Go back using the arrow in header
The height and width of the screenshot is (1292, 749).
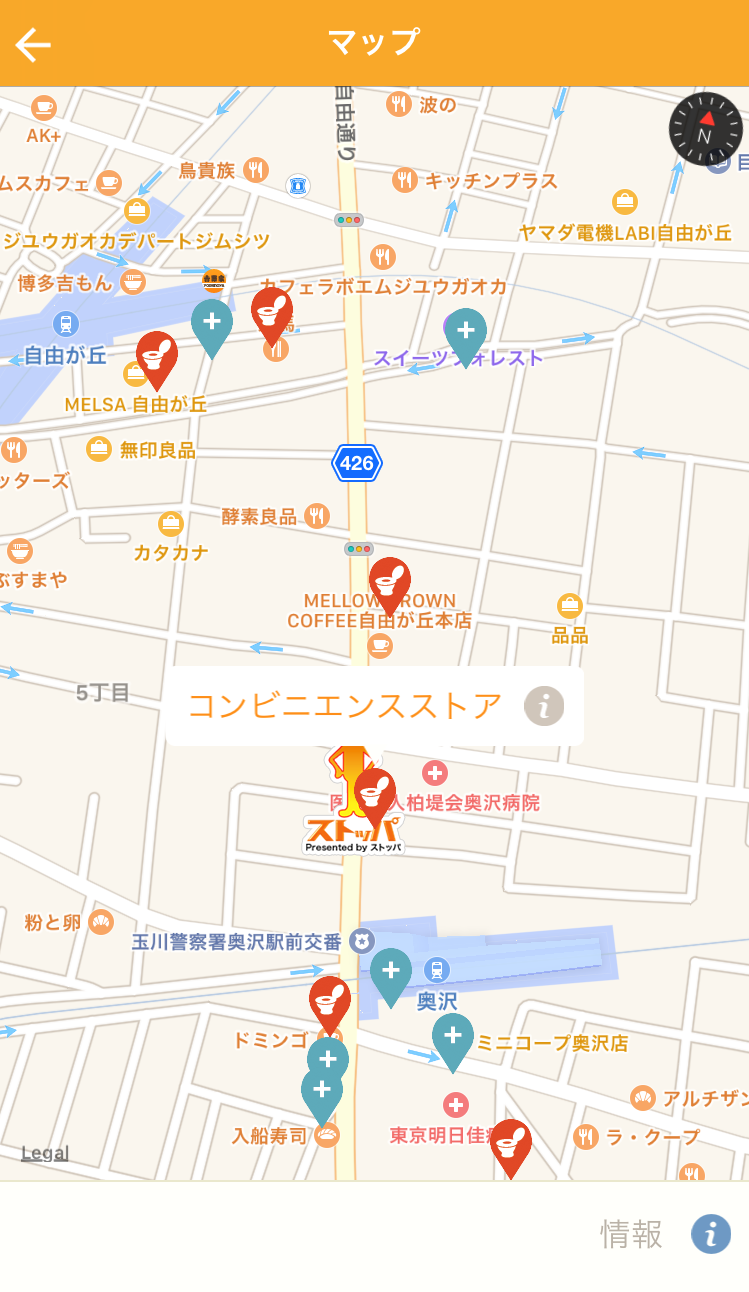32,44
